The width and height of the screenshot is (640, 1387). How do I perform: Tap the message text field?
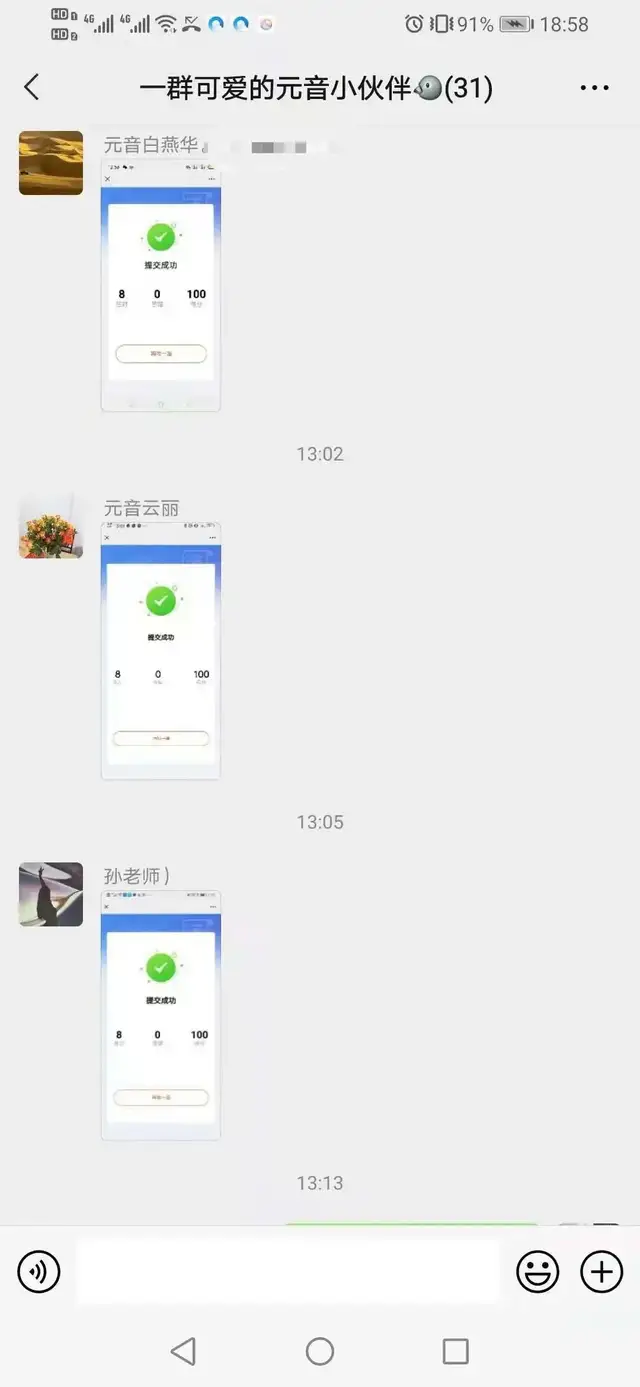288,1272
